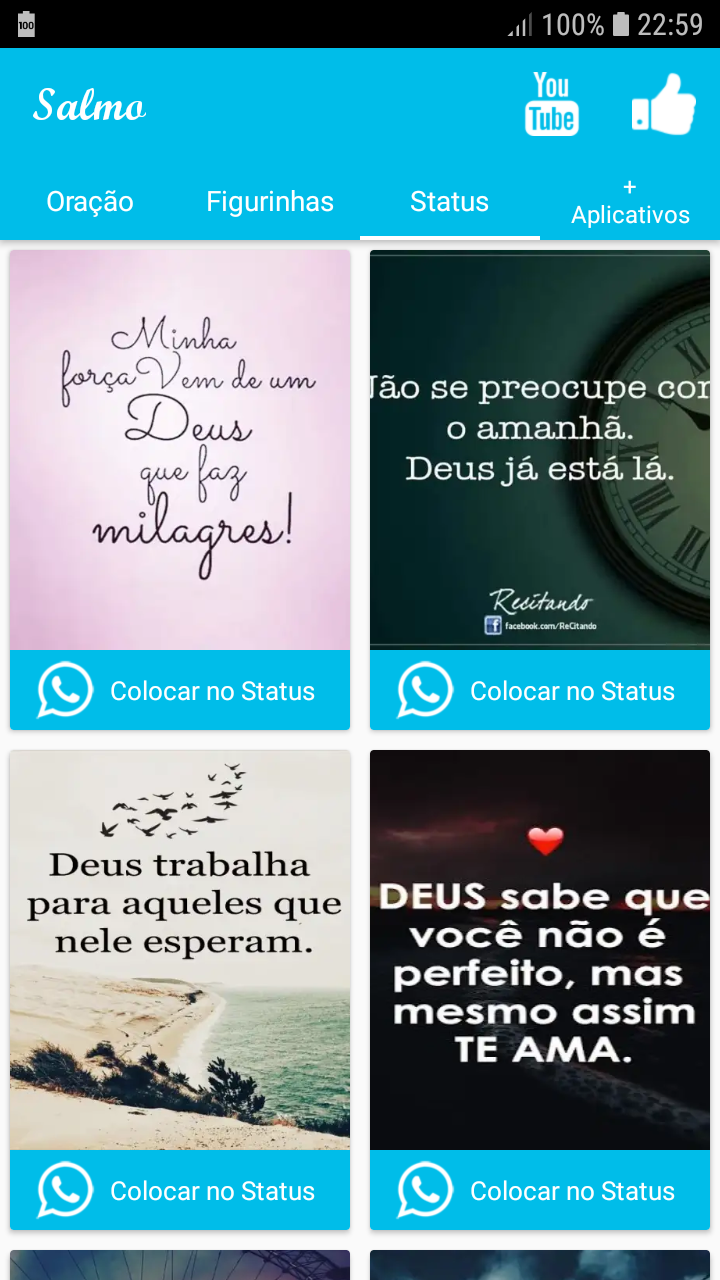
Task: Set "Minha força" image as WhatsApp status
Action: pos(180,691)
